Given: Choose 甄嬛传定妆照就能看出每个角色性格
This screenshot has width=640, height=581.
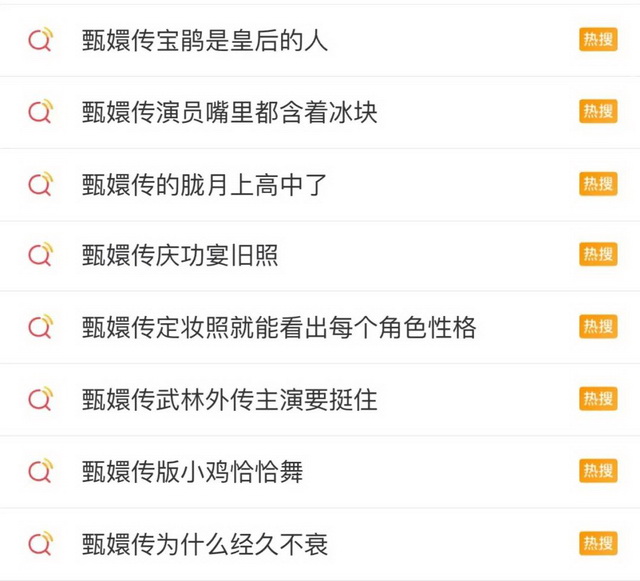Looking at the screenshot, I should [279, 328].
